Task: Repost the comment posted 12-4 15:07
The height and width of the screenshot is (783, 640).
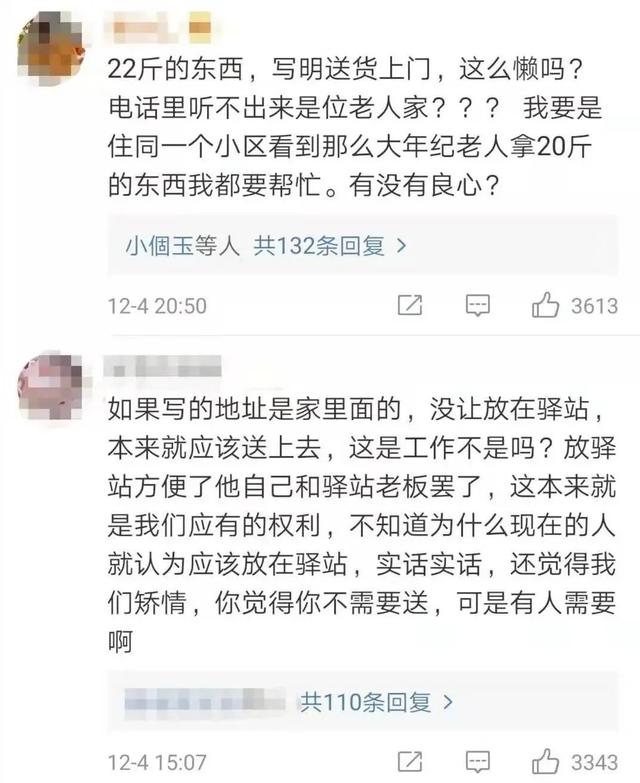Action: 410,761
